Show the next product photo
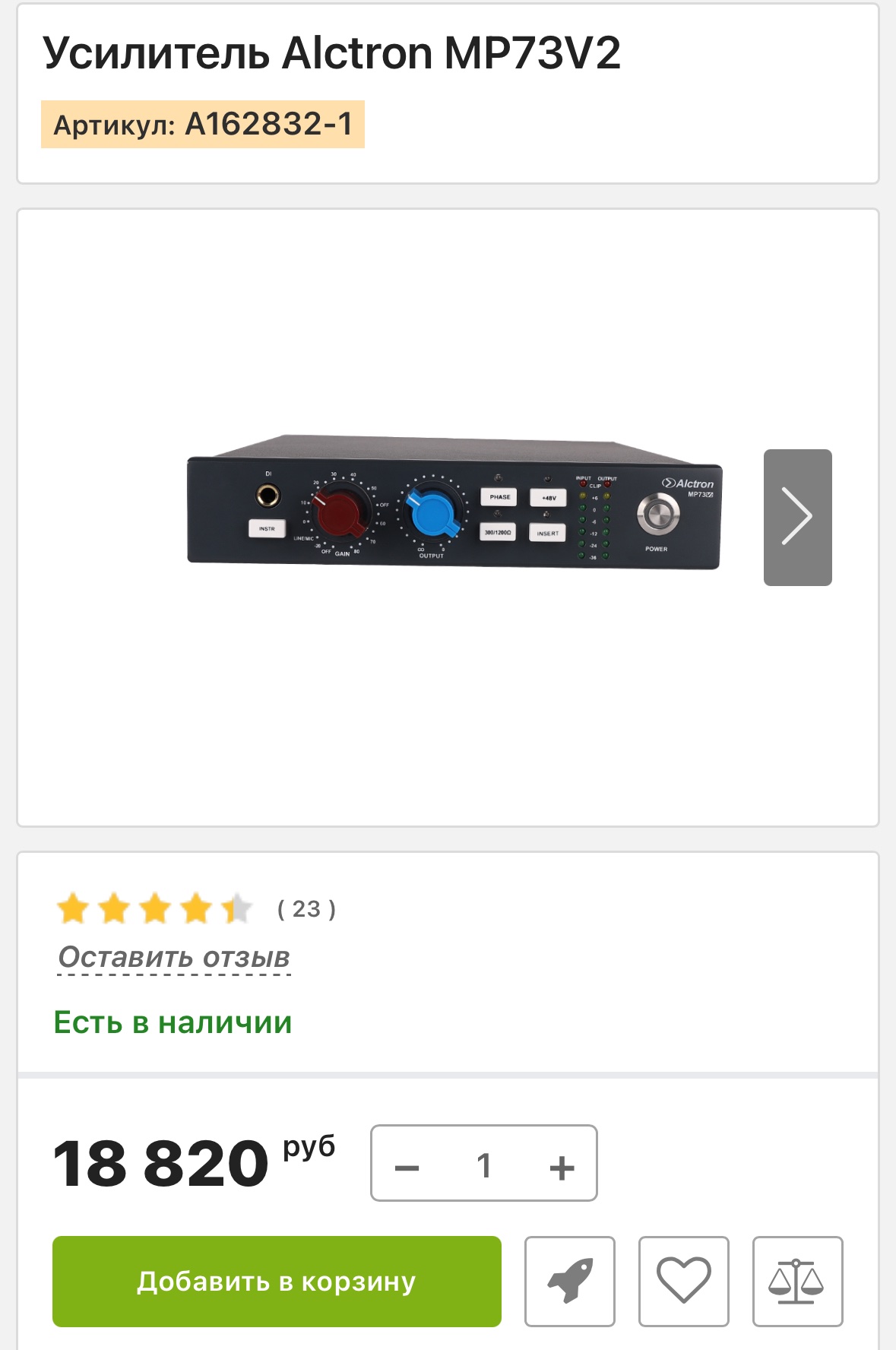Screen dimensions: 896x1350 pos(797,518)
